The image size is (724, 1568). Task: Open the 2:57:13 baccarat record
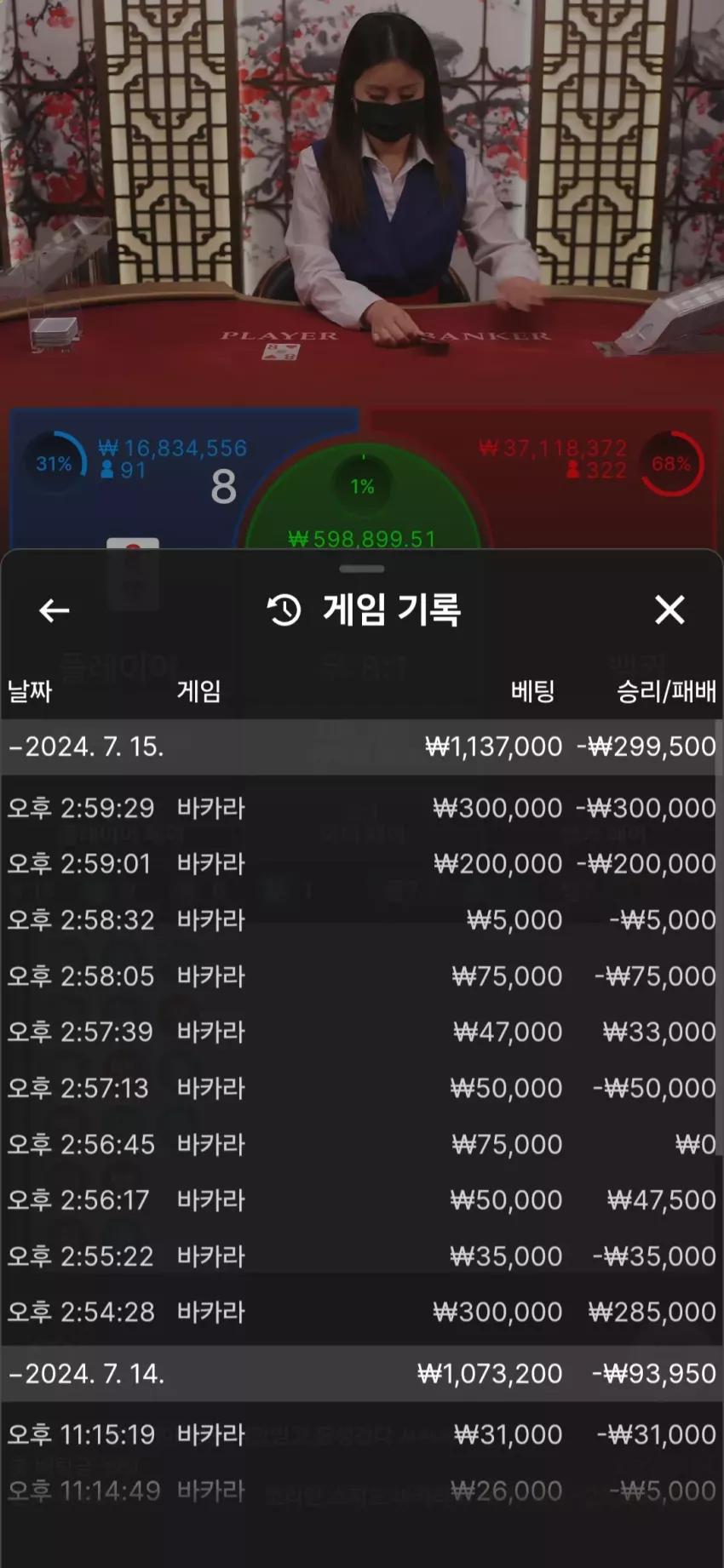(362, 1088)
